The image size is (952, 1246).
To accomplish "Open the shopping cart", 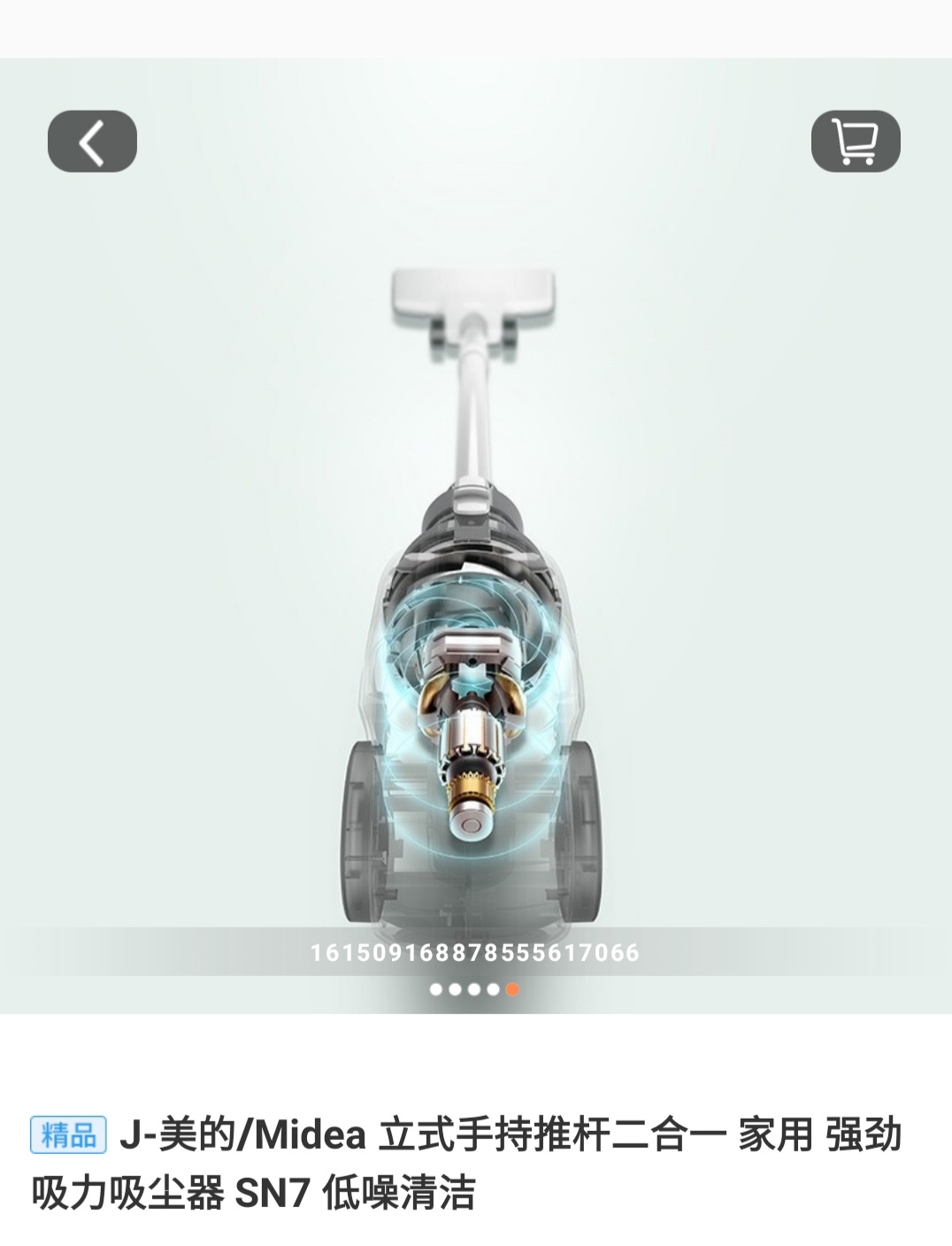I will 855,141.
